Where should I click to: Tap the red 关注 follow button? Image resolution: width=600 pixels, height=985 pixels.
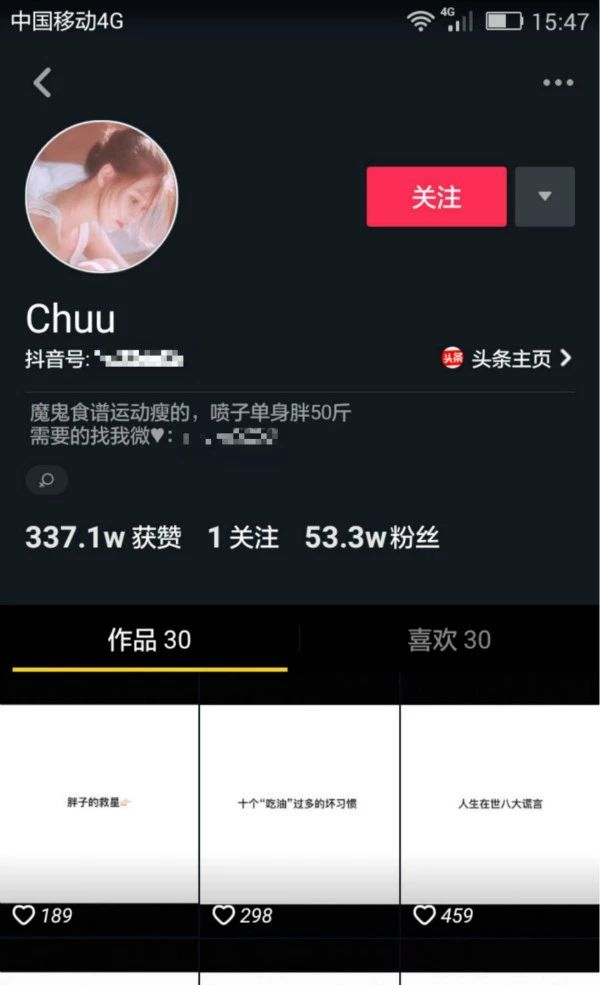pyautogui.click(x=436, y=197)
